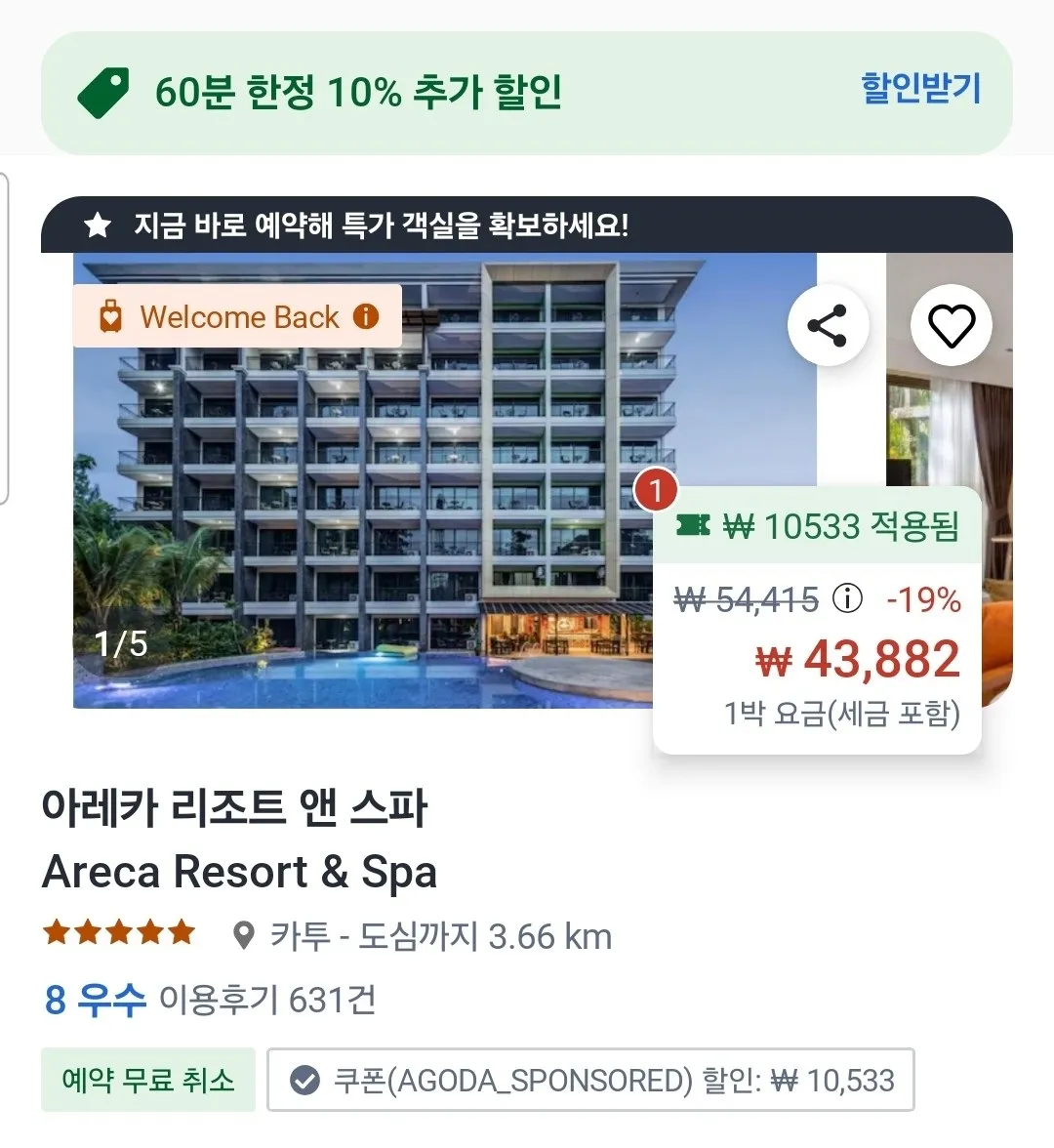Open Welcome Back info icon
This screenshot has width=1054, height=1148.
[x=366, y=316]
